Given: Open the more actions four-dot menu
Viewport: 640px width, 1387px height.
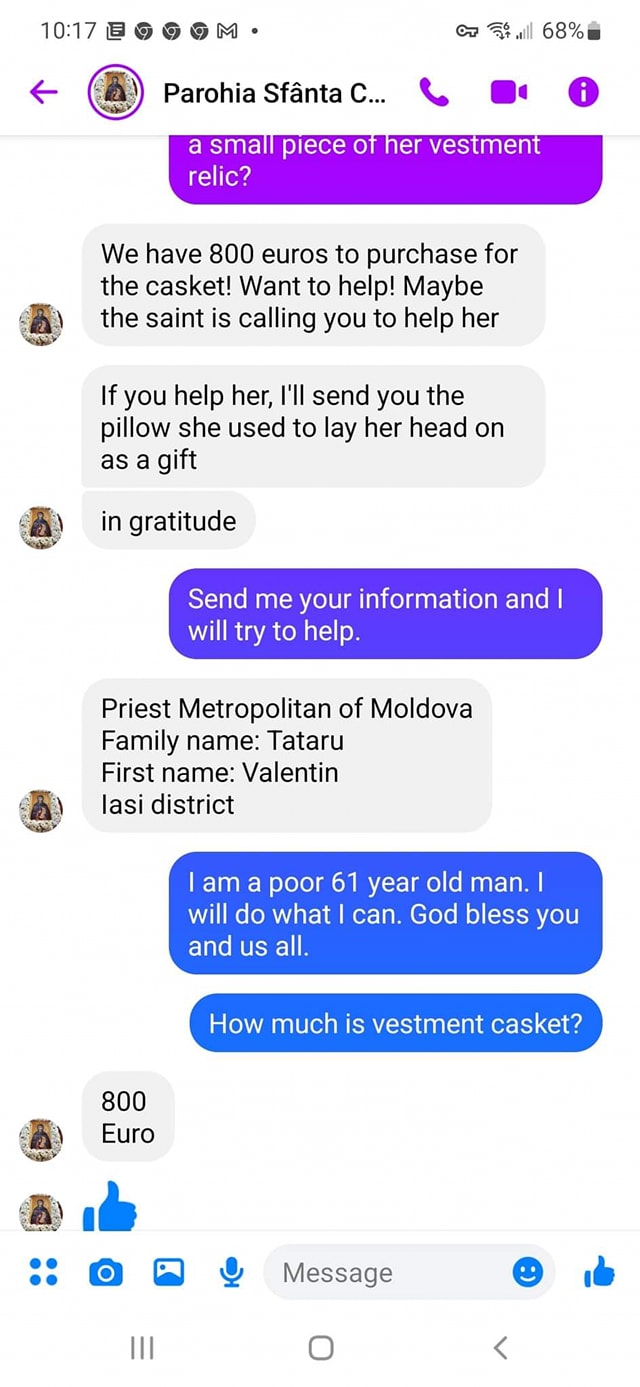Looking at the screenshot, I should tap(43, 1272).
